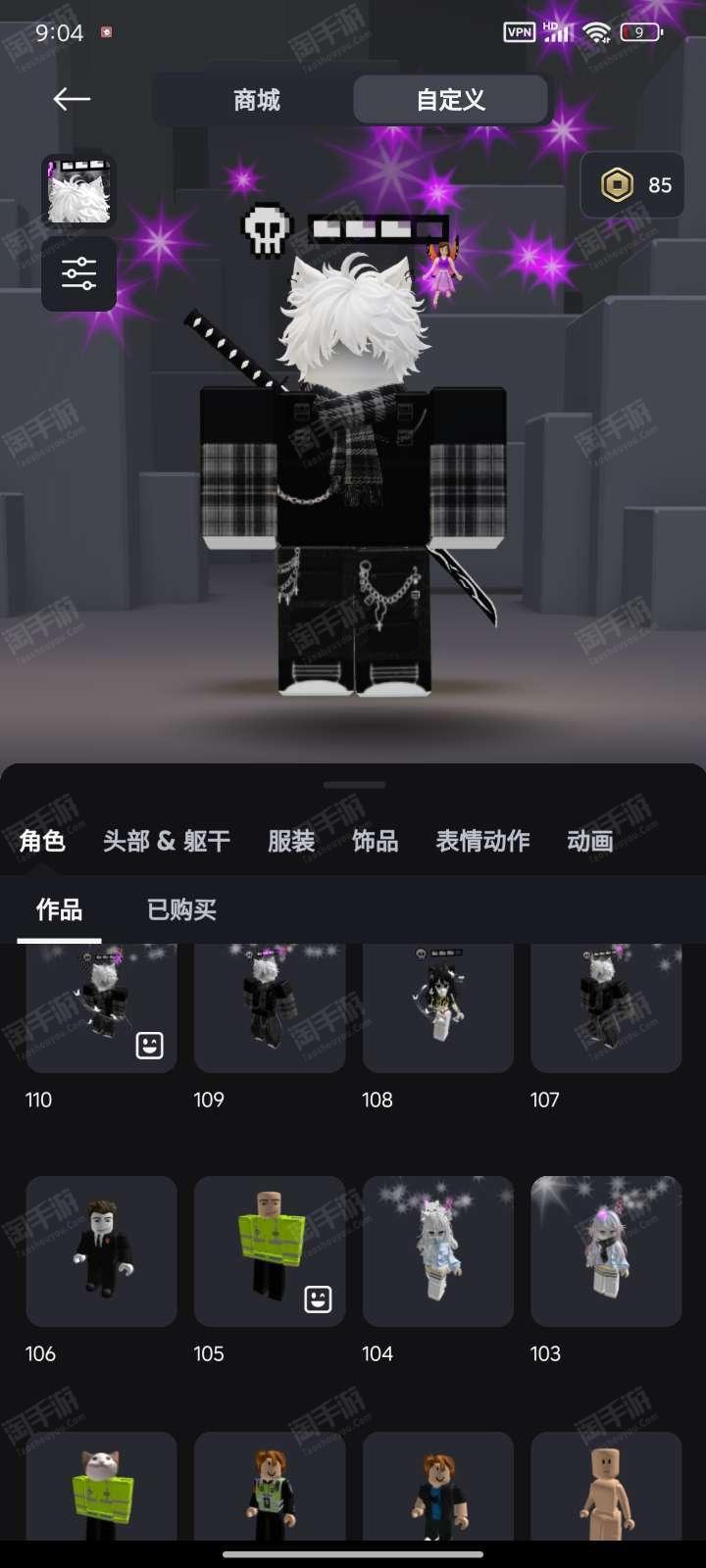Image resolution: width=706 pixels, height=1568 pixels.
Task: Tap the avatar preview thumbnail at top left
Action: [78, 191]
